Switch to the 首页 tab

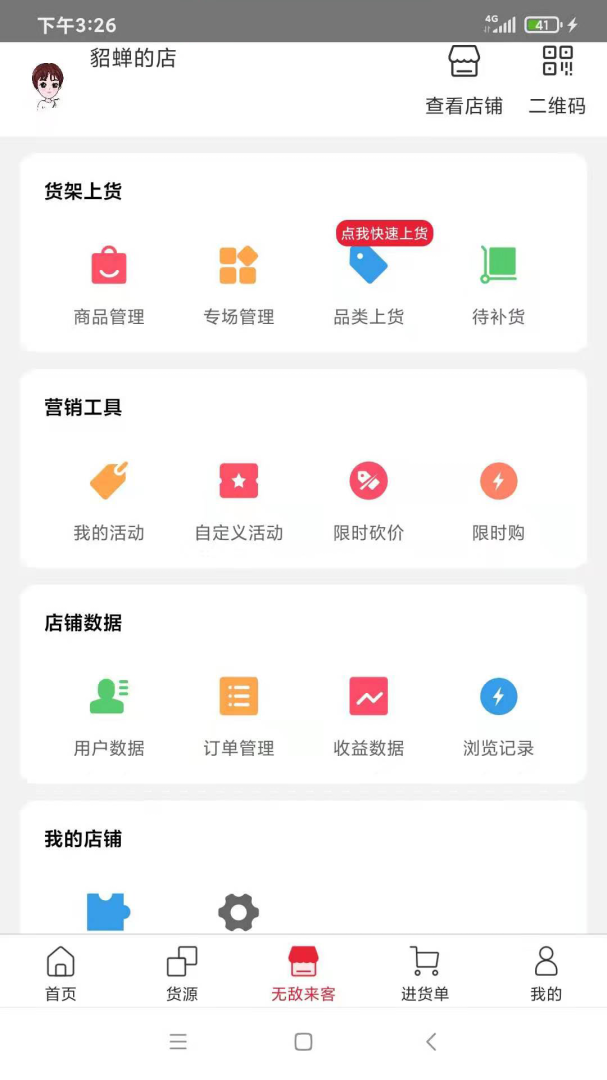(x=61, y=974)
